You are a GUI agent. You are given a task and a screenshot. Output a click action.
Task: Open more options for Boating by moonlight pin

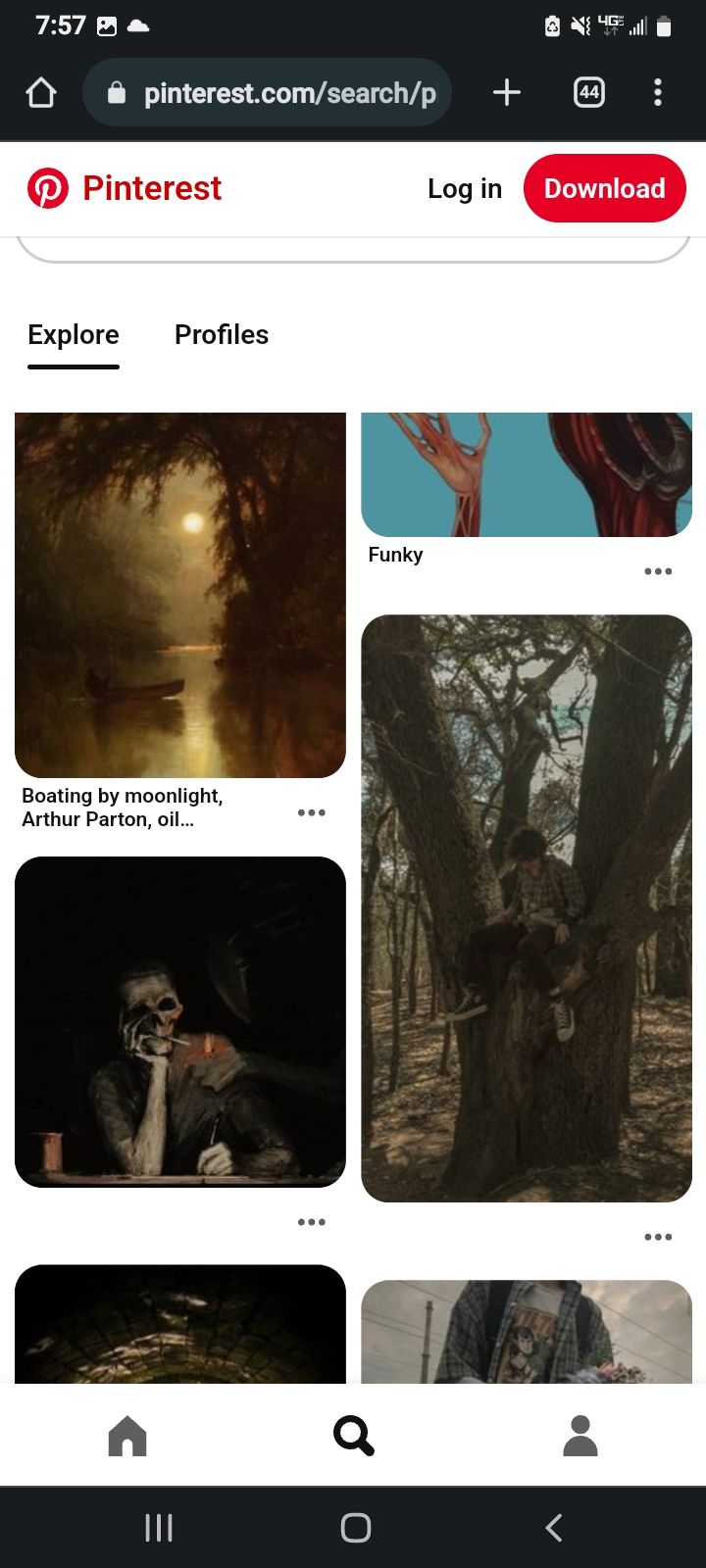click(x=311, y=812)
